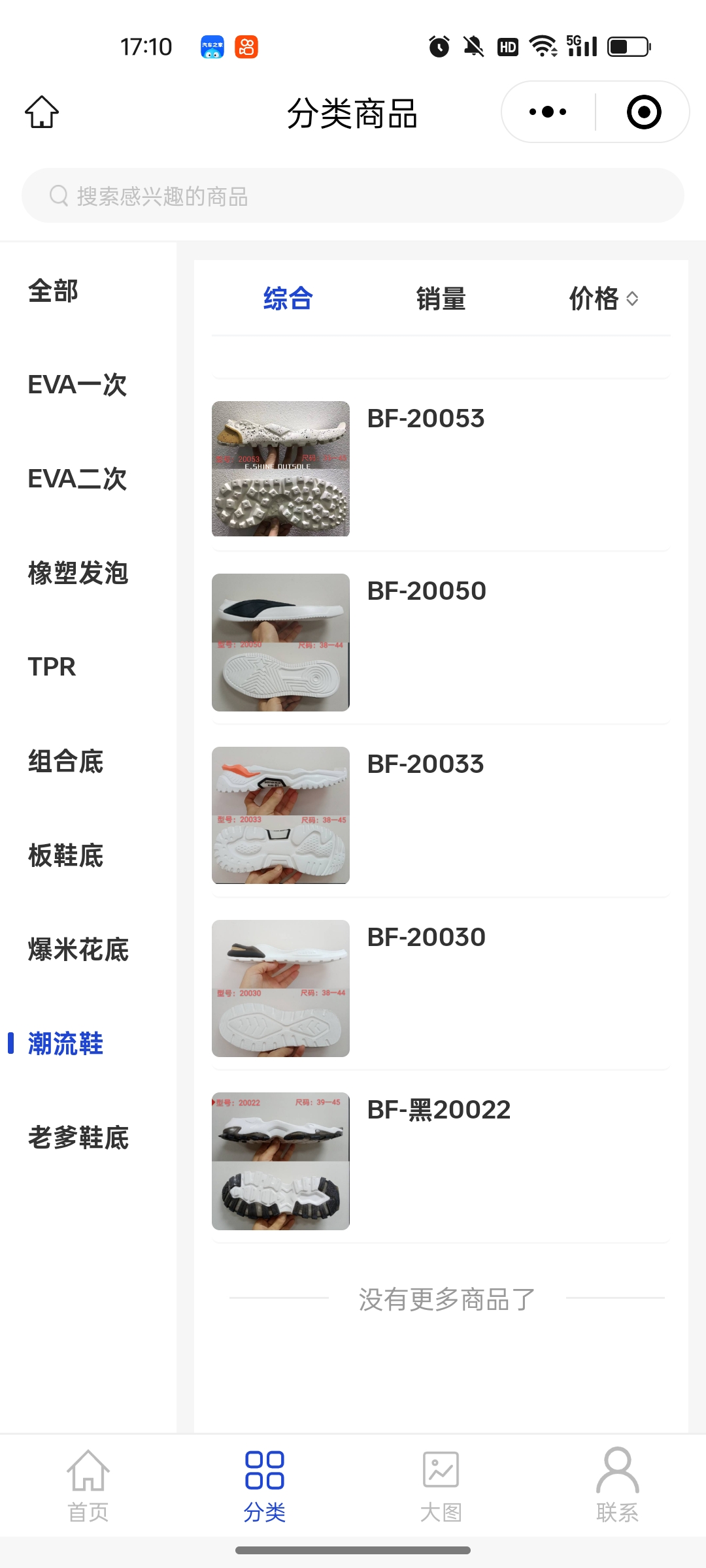Image resolution: width=706 pixels, height=1568 pixels.
Task: Open the three-dot more menu
Action: coord(548,112)
